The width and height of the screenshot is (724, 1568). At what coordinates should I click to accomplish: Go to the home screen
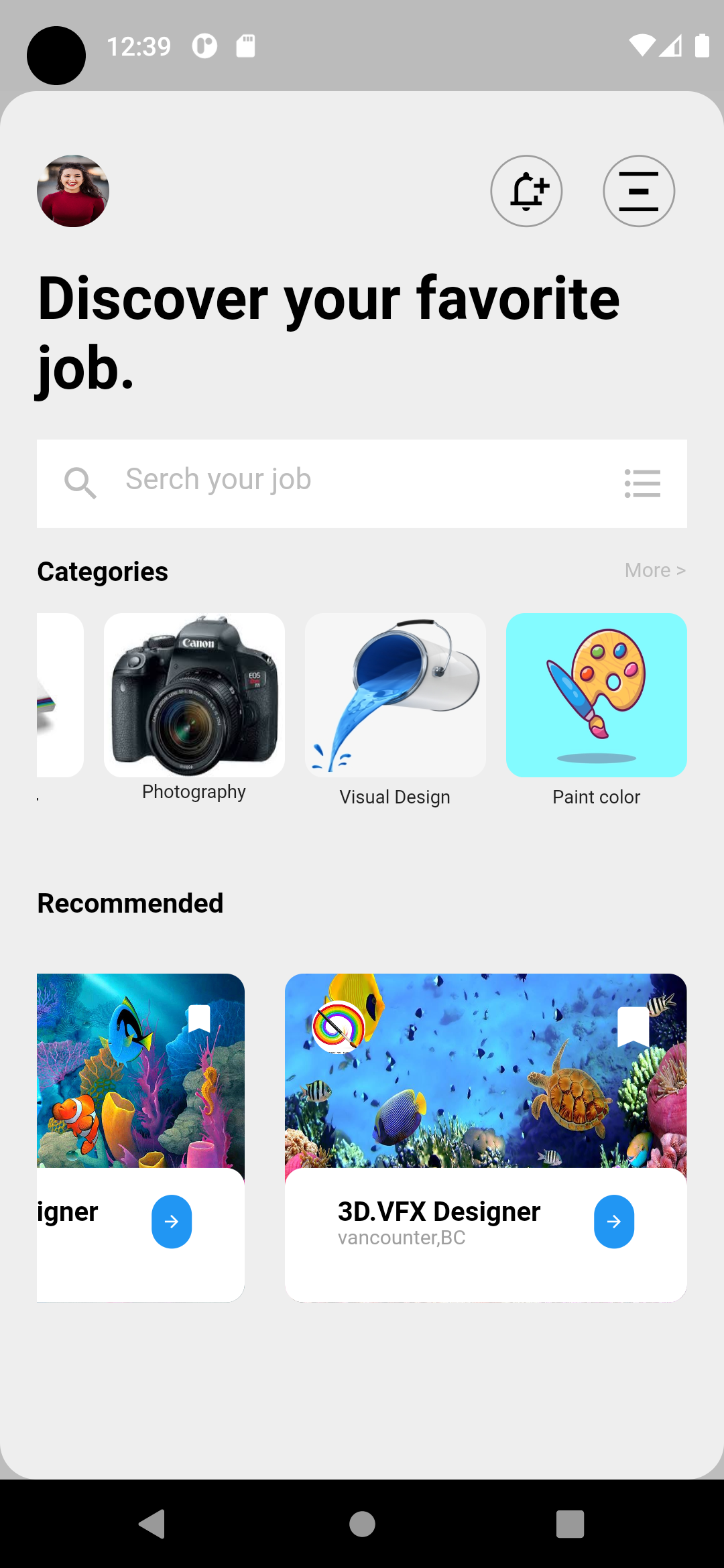[362, 1524]
